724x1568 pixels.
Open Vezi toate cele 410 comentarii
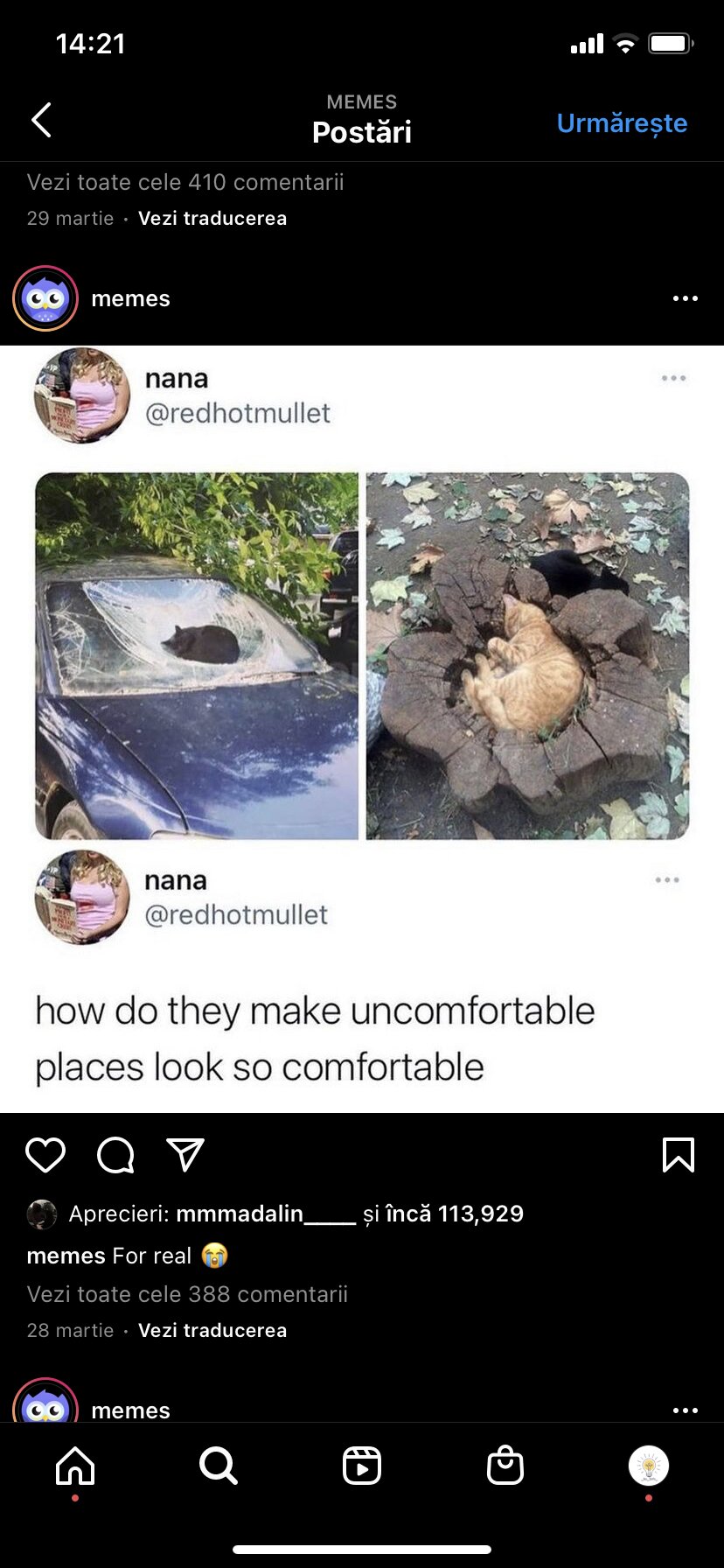(185, 182)
